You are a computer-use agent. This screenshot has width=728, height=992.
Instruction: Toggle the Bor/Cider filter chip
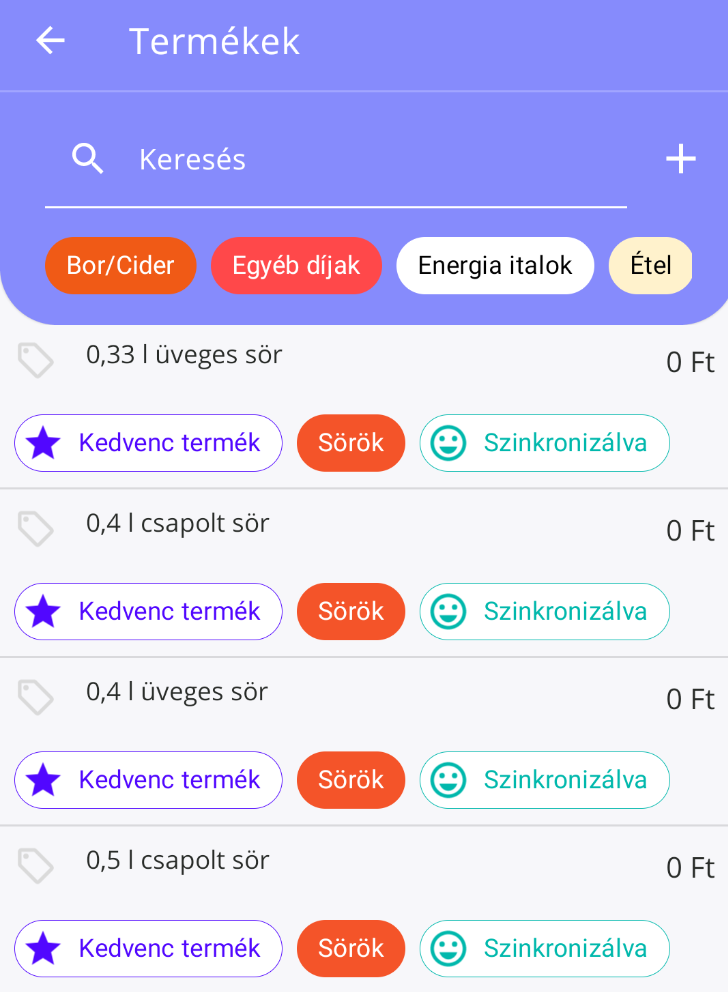pyautogui.click(x=120, y=265)
